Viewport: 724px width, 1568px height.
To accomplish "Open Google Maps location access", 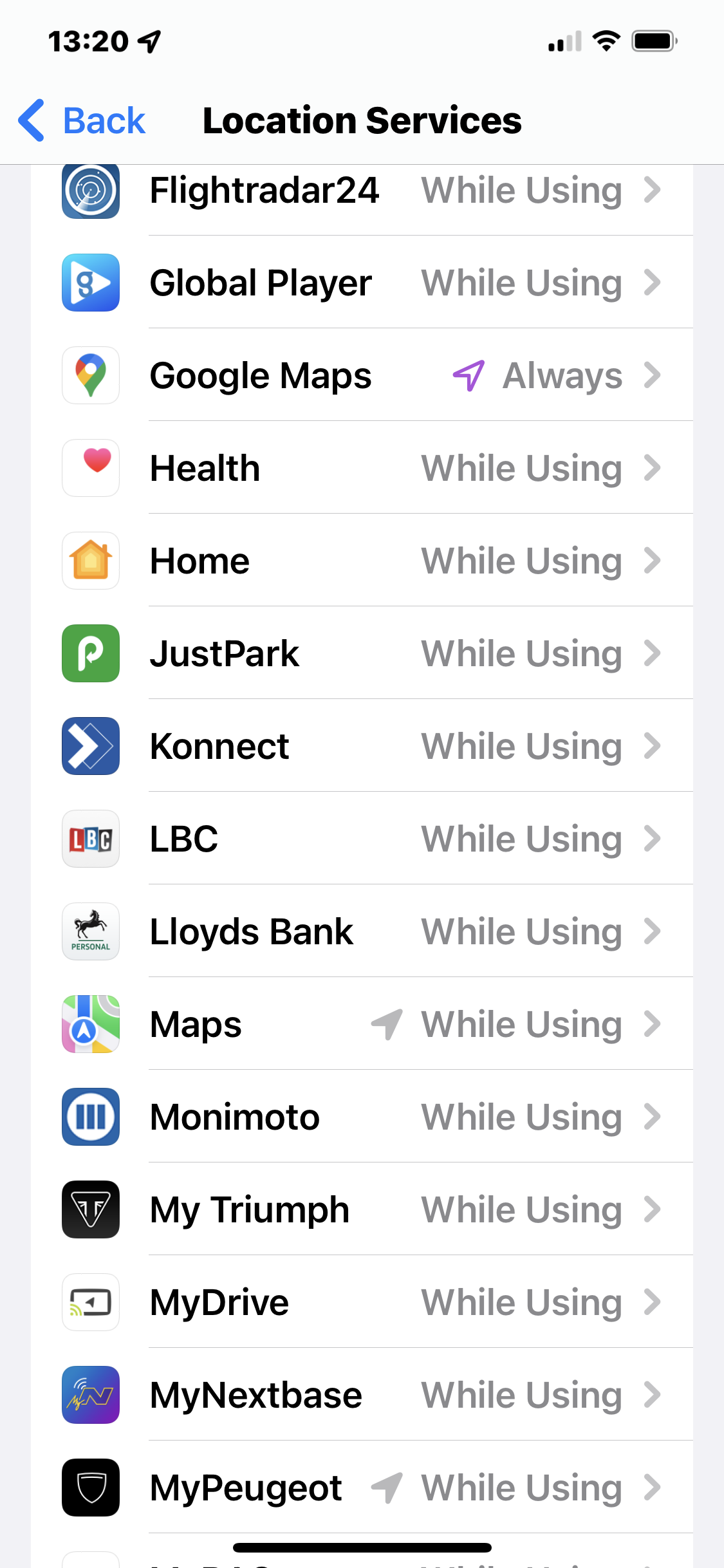I will (362, 375).
